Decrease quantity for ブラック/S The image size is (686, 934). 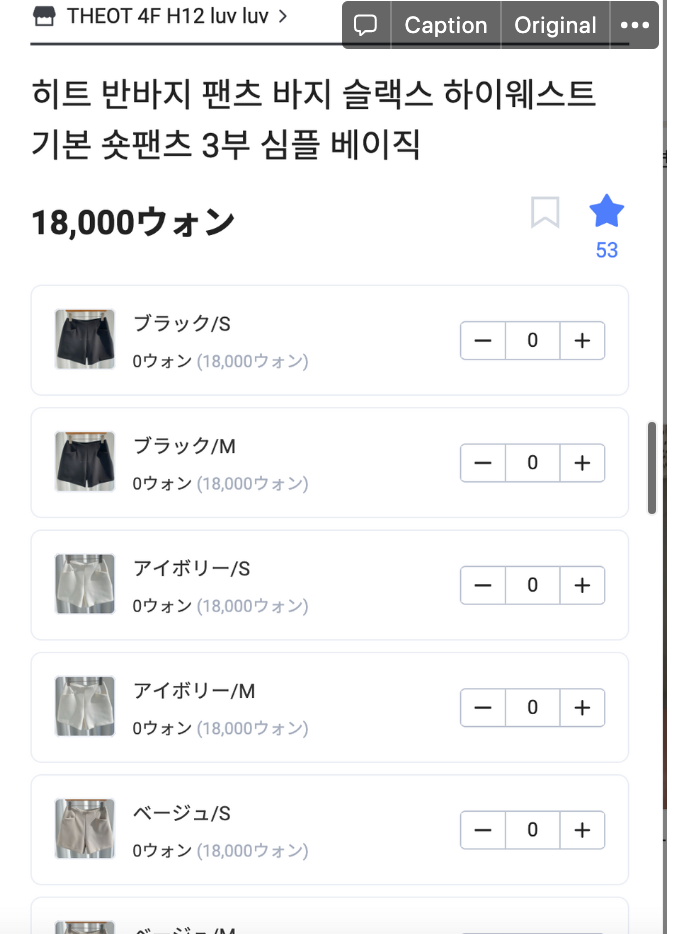483,341
